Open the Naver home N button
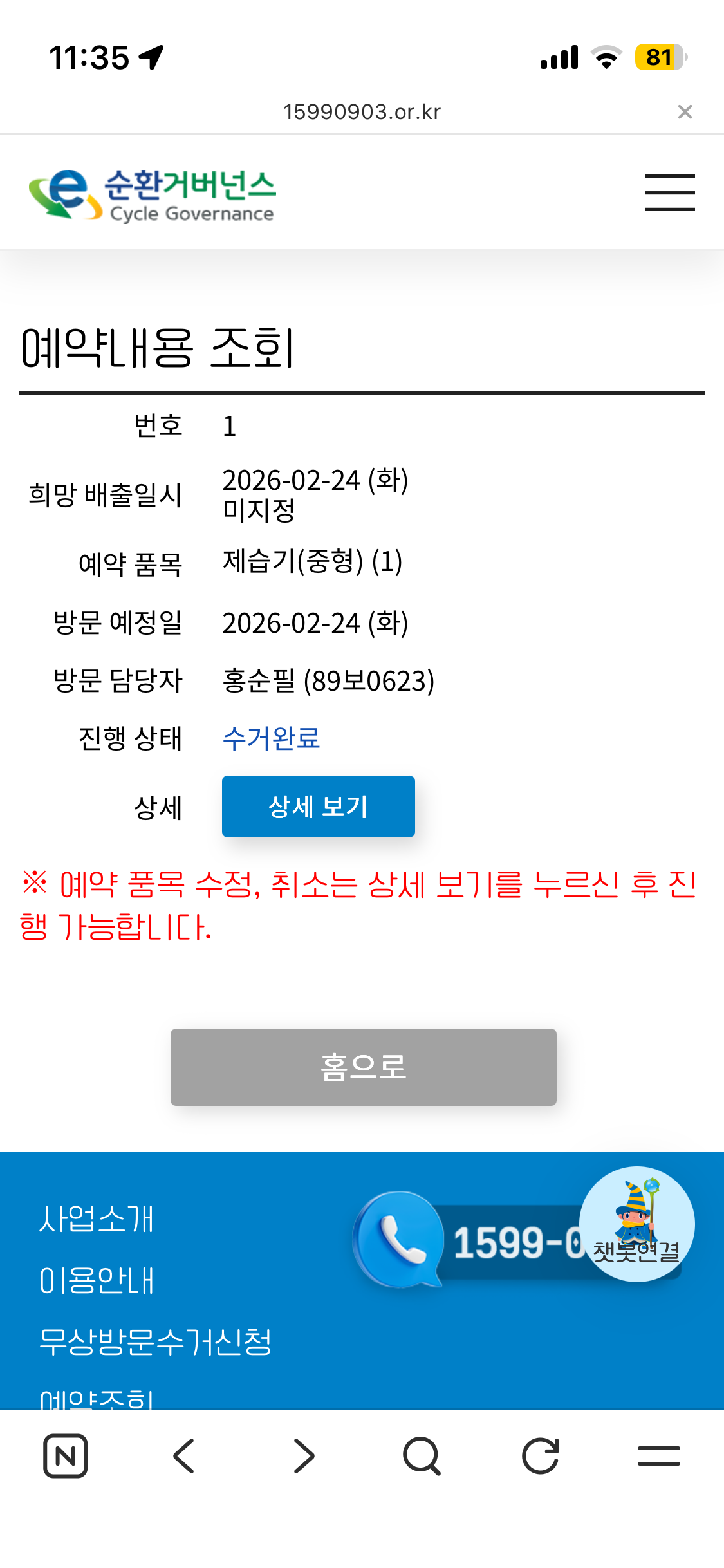The height and width of the screenshot is (1568, 724). click(66, 1456)
